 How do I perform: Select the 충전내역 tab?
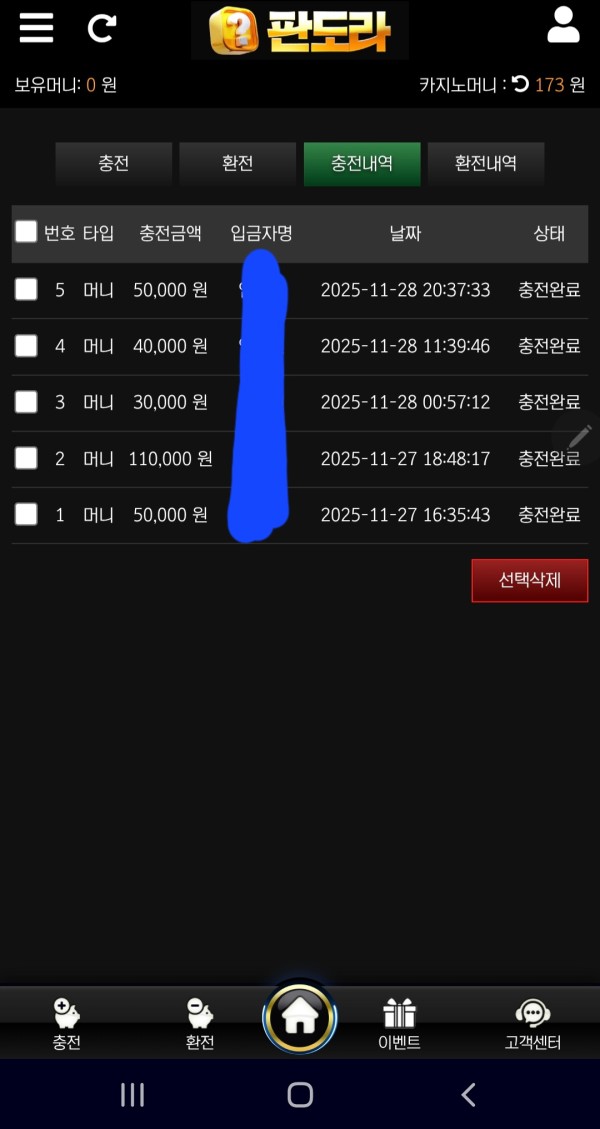click(362, 164)
